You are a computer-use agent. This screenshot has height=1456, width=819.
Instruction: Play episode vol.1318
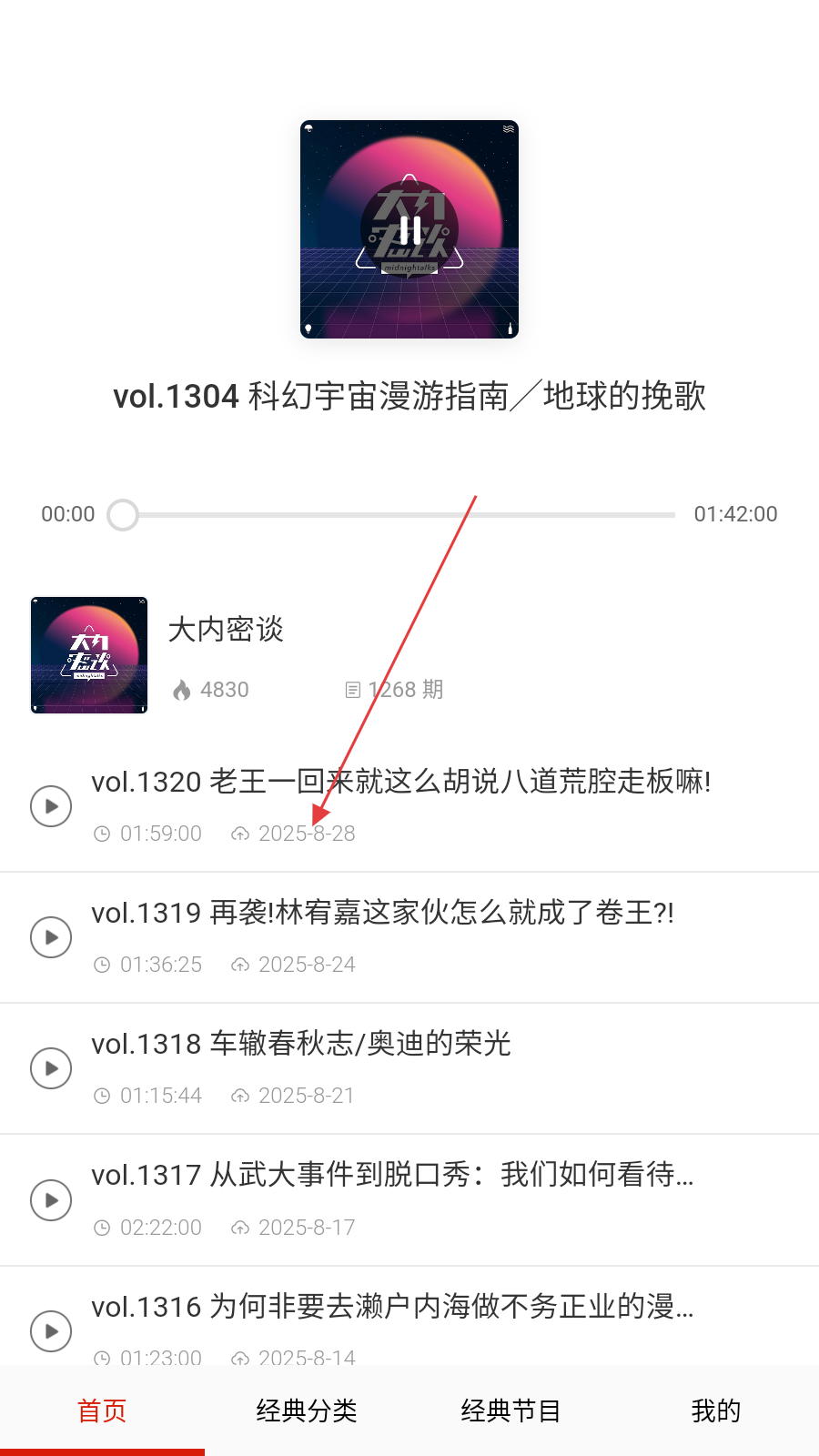click(x=51, y=1068)
